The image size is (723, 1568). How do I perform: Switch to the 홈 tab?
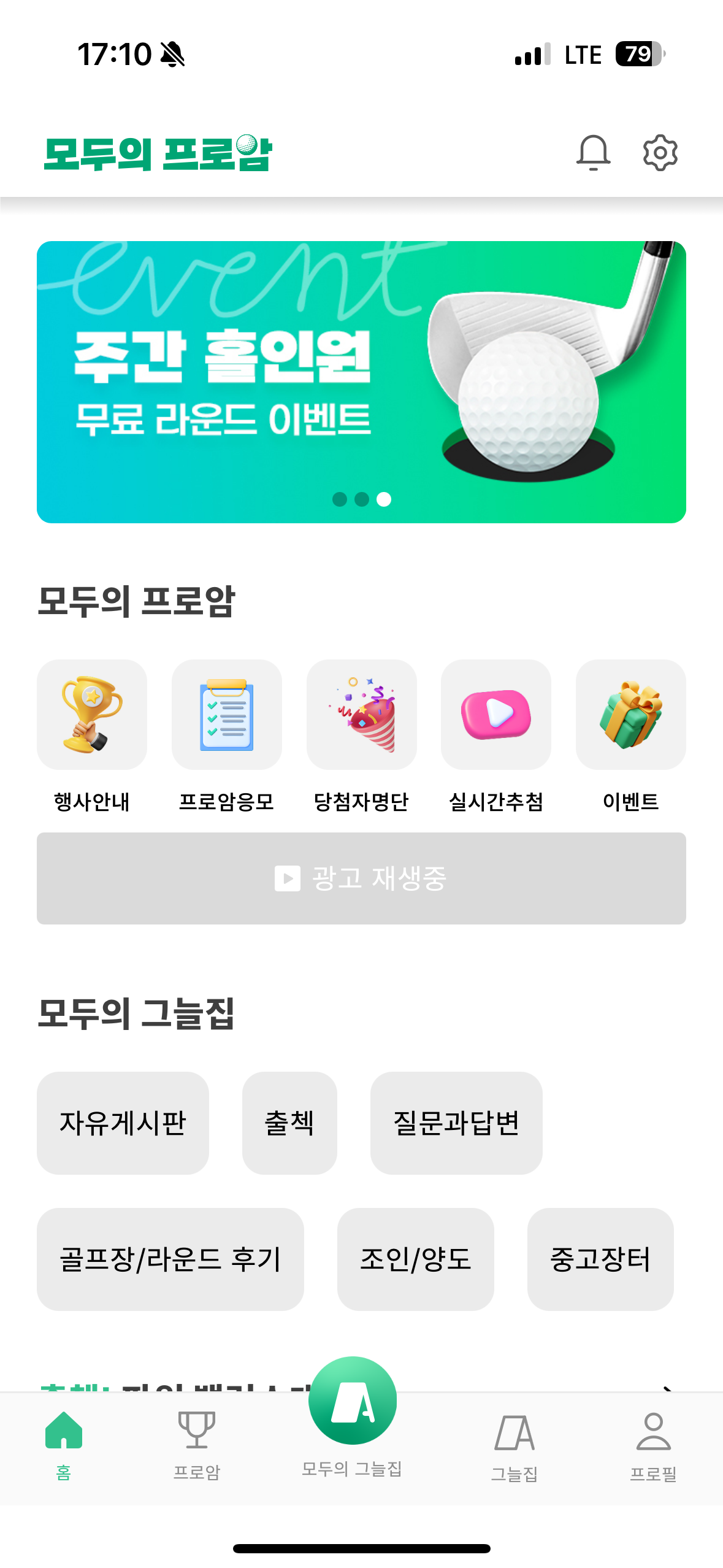pyautogui.click(x=64, y=1445)
